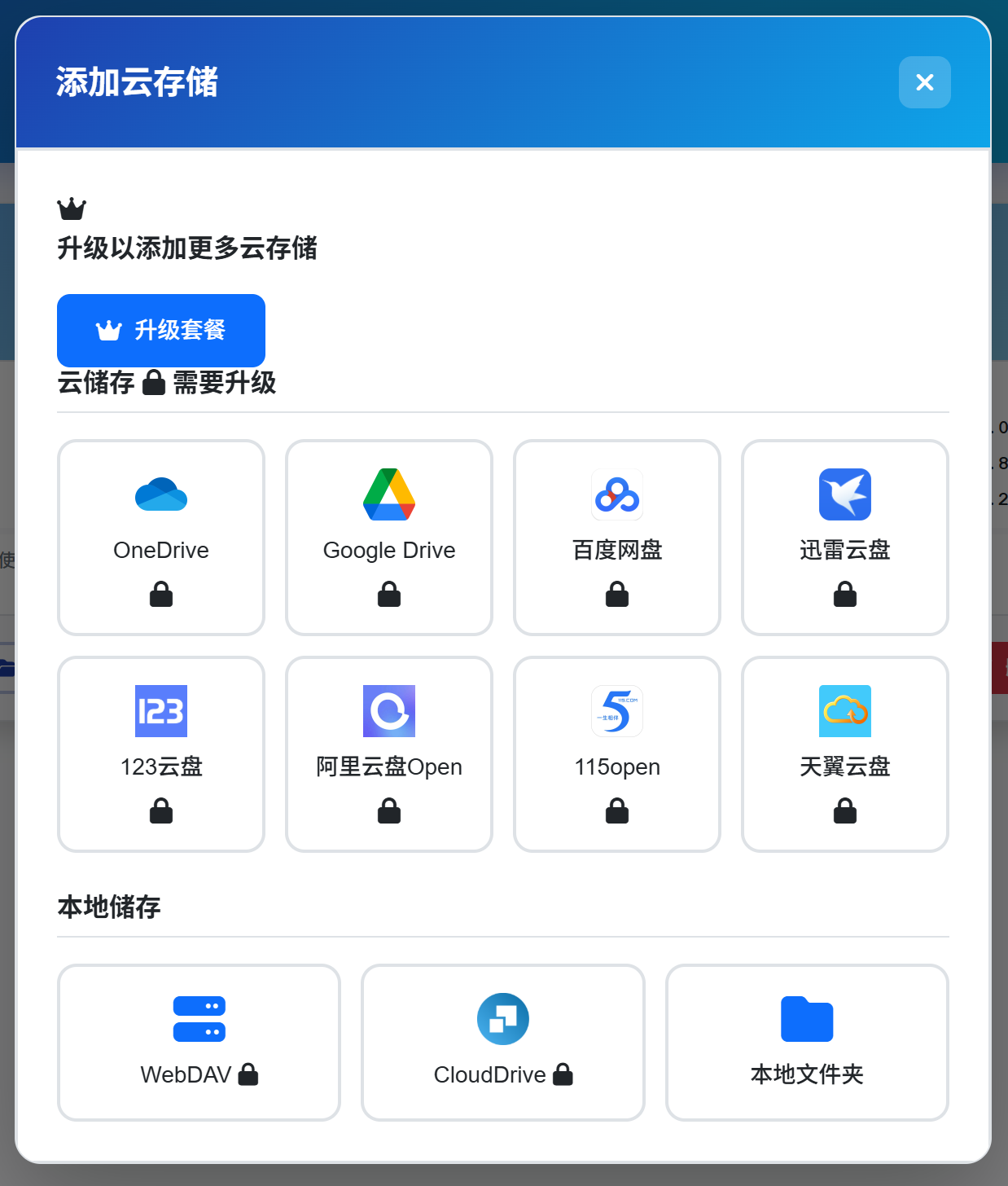This screenshot has height=1186, width=1008.
Task: Select the 迅雷云盘 storage icon
Action: click(x=844, y=494)
